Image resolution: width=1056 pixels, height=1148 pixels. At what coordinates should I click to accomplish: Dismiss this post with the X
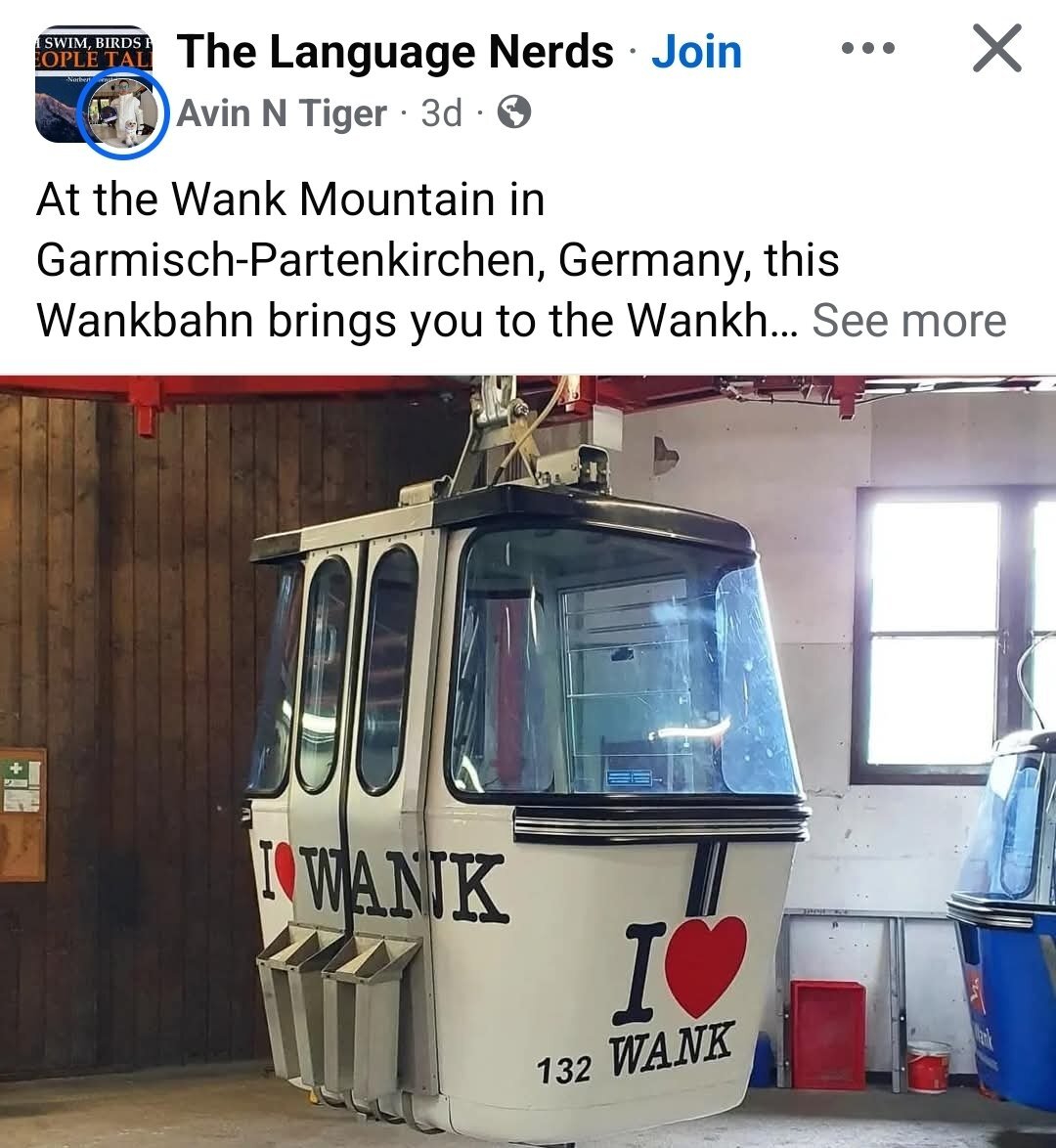(x=996, y=49)
